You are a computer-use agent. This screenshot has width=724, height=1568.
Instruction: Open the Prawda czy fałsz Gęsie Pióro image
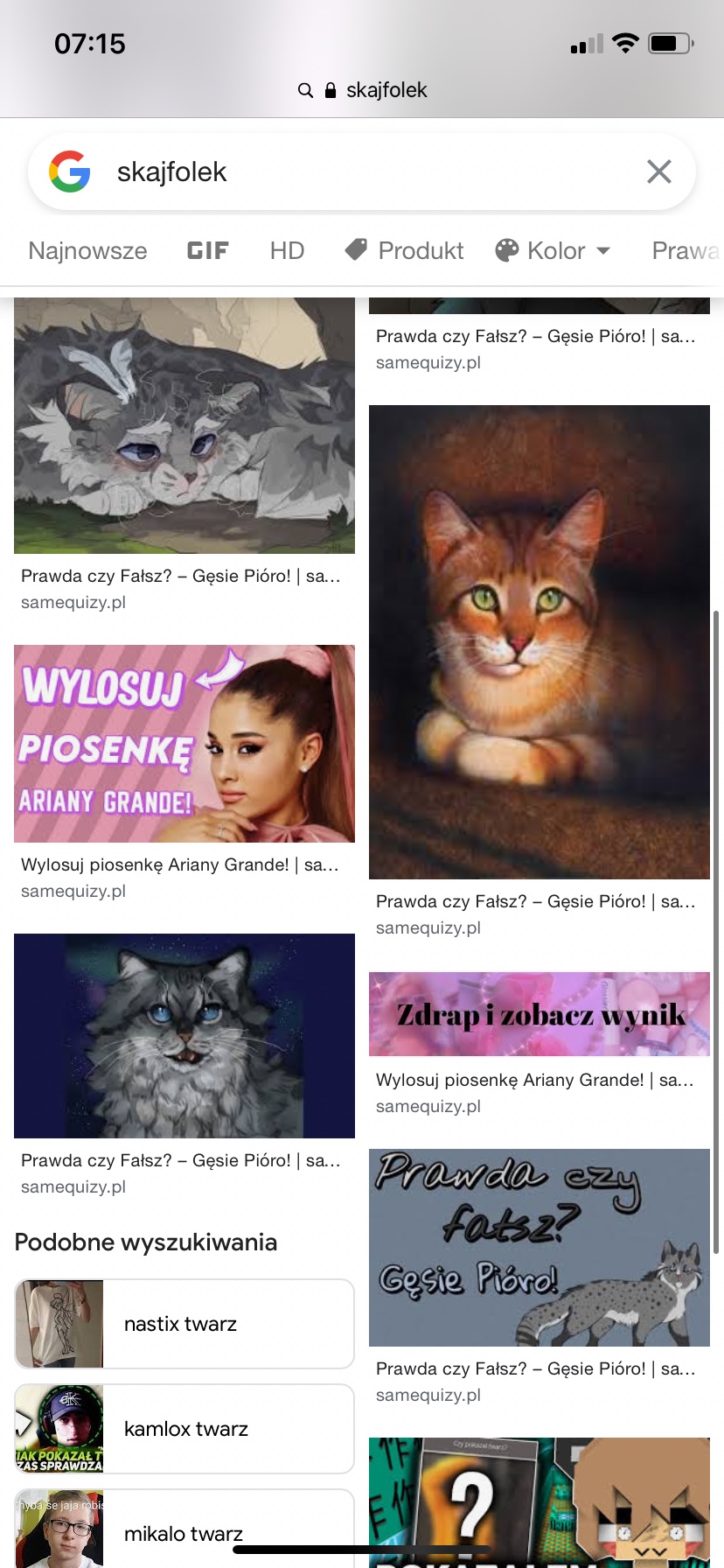coord(540,1248)
